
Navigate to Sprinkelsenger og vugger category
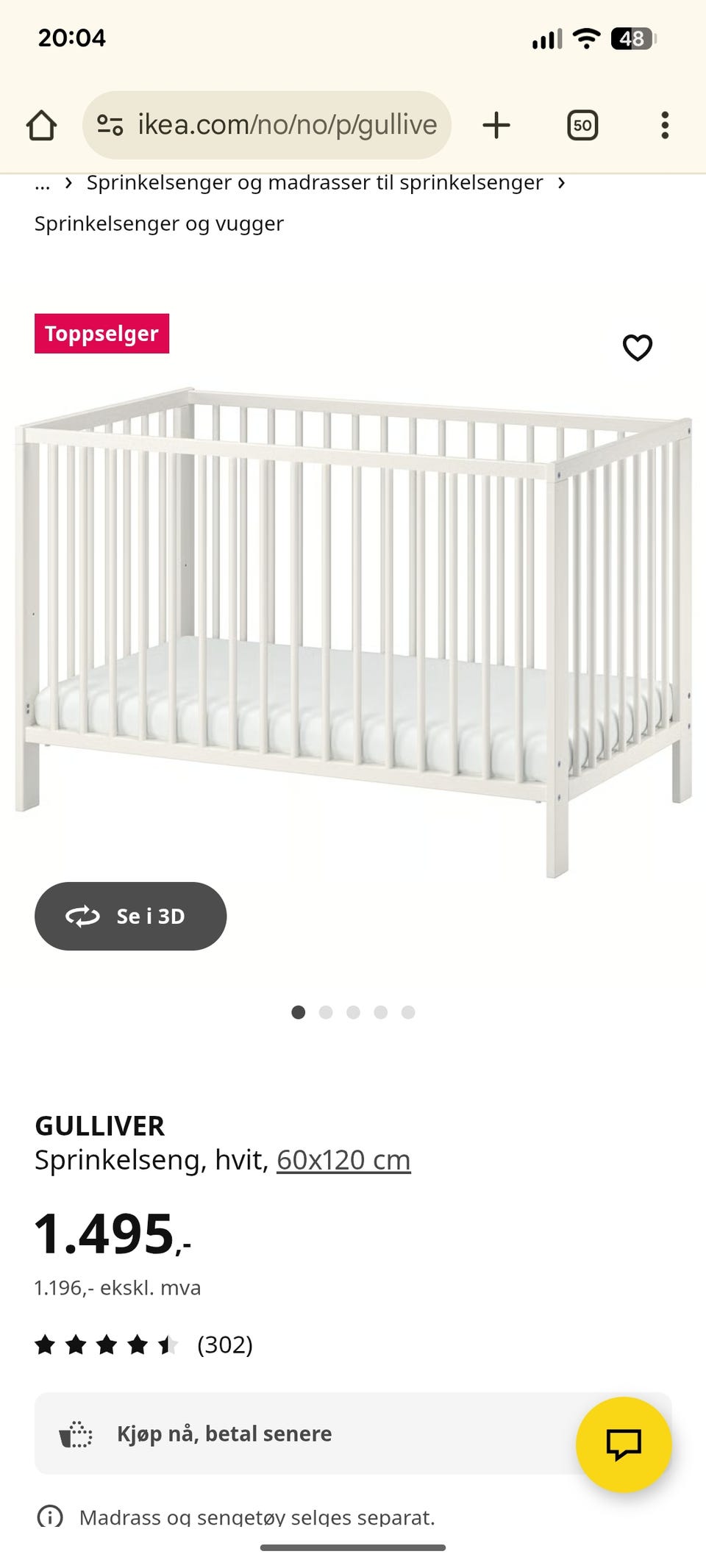click(157, 223)
